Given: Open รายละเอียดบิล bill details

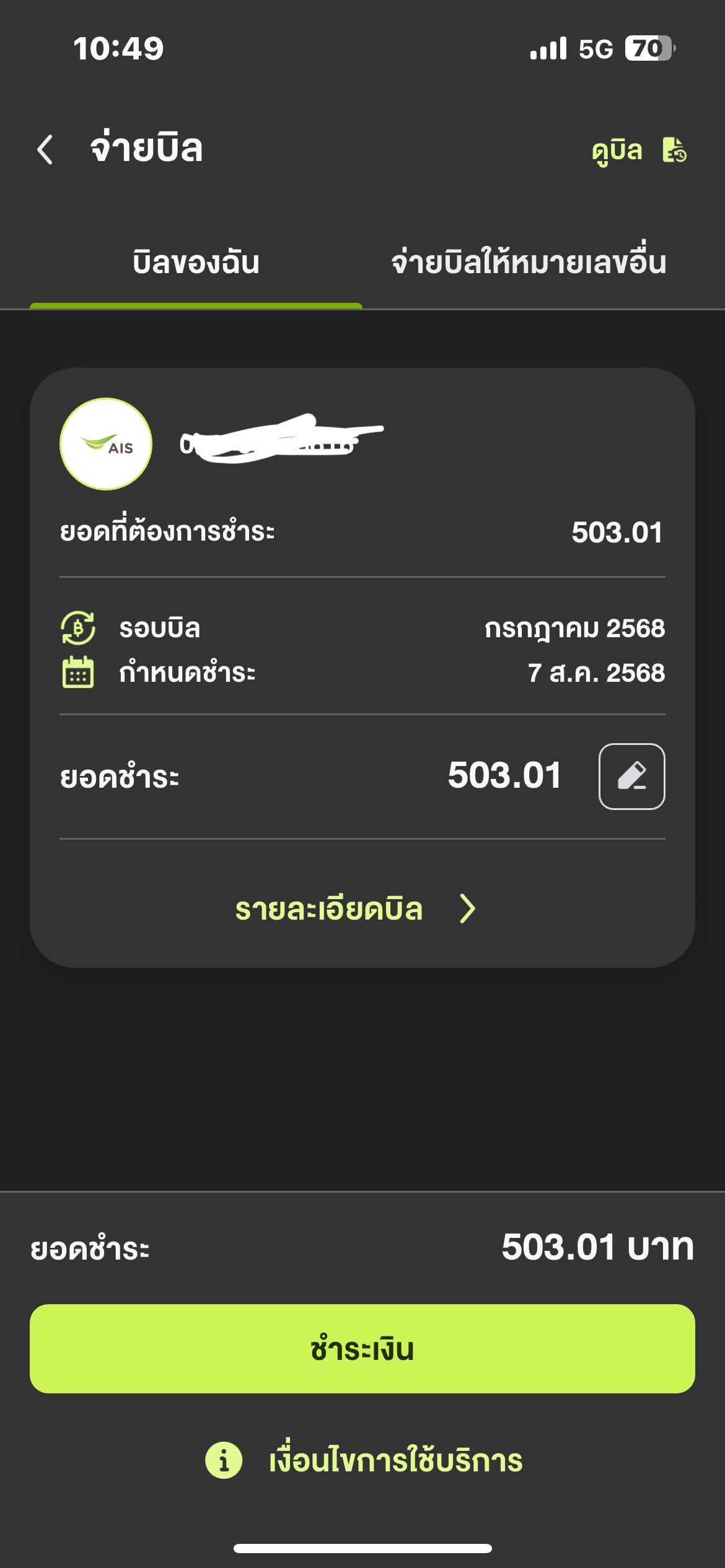Looking at the screenshot, I should coord(356,909).
